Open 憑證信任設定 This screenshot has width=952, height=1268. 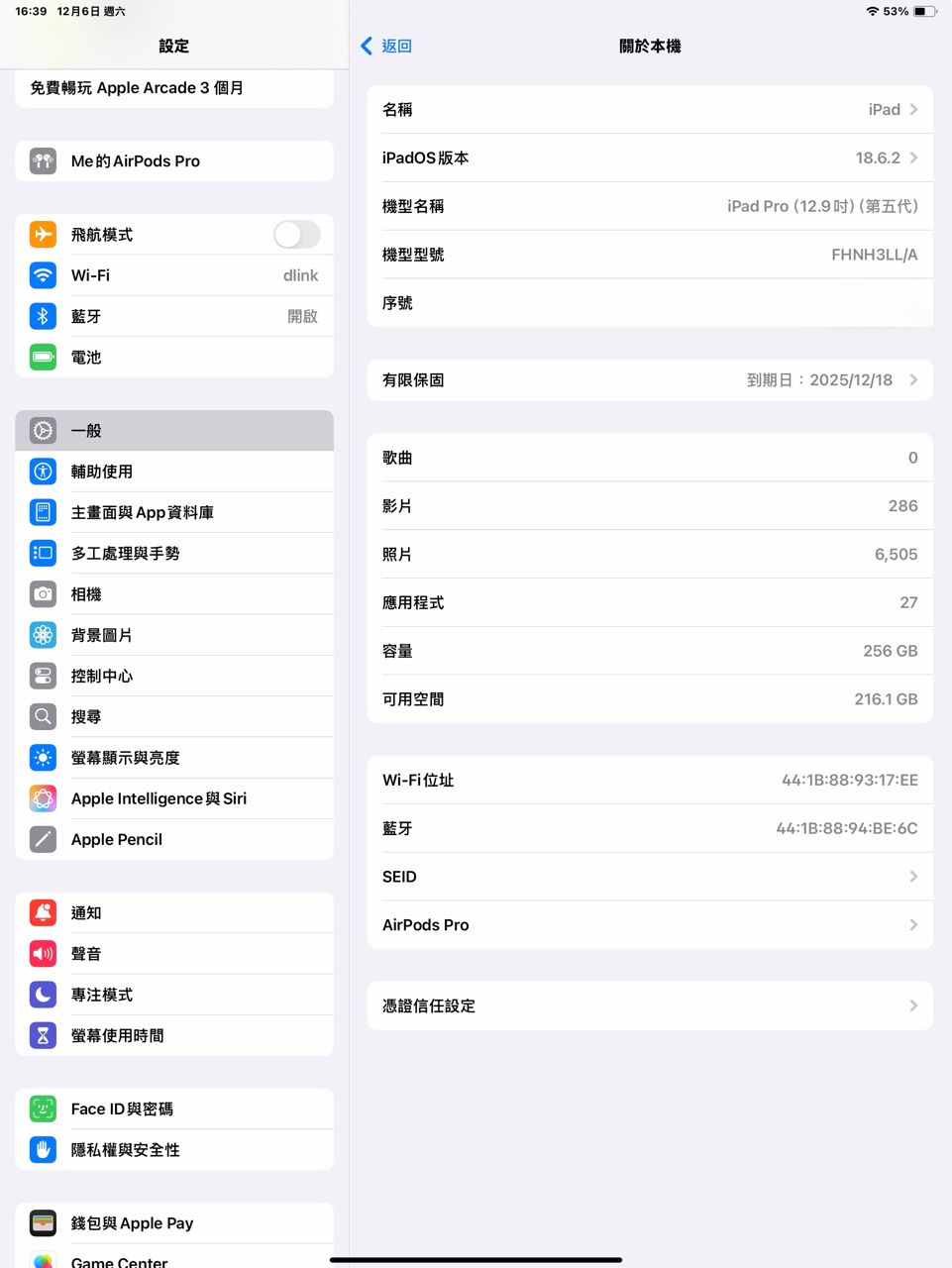[x=649, y=1005]
